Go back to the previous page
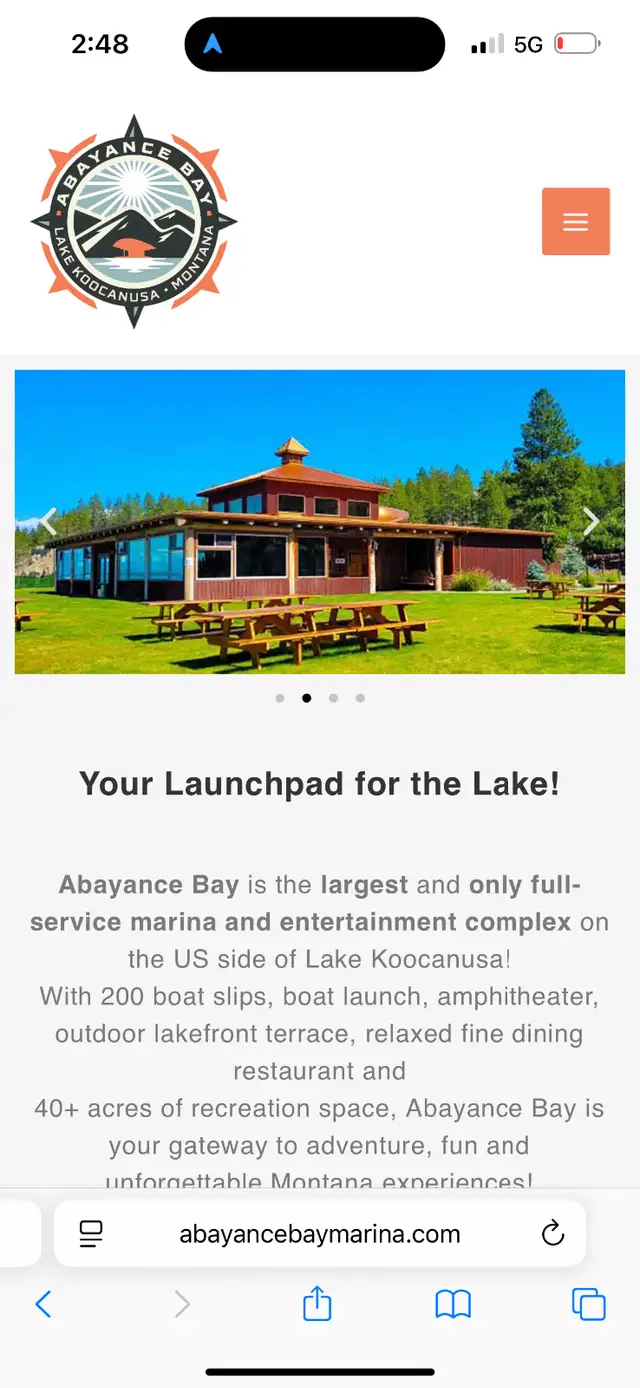The width and height of the screenshot is (640, 1388). (43, 1304)
